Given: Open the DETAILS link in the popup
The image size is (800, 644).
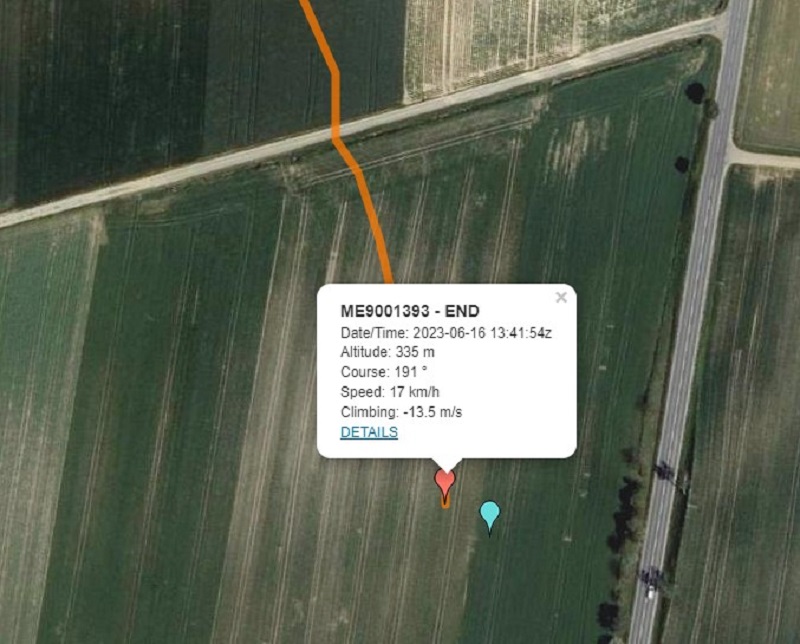Looking at the screenshot, I should click(369, 432).
